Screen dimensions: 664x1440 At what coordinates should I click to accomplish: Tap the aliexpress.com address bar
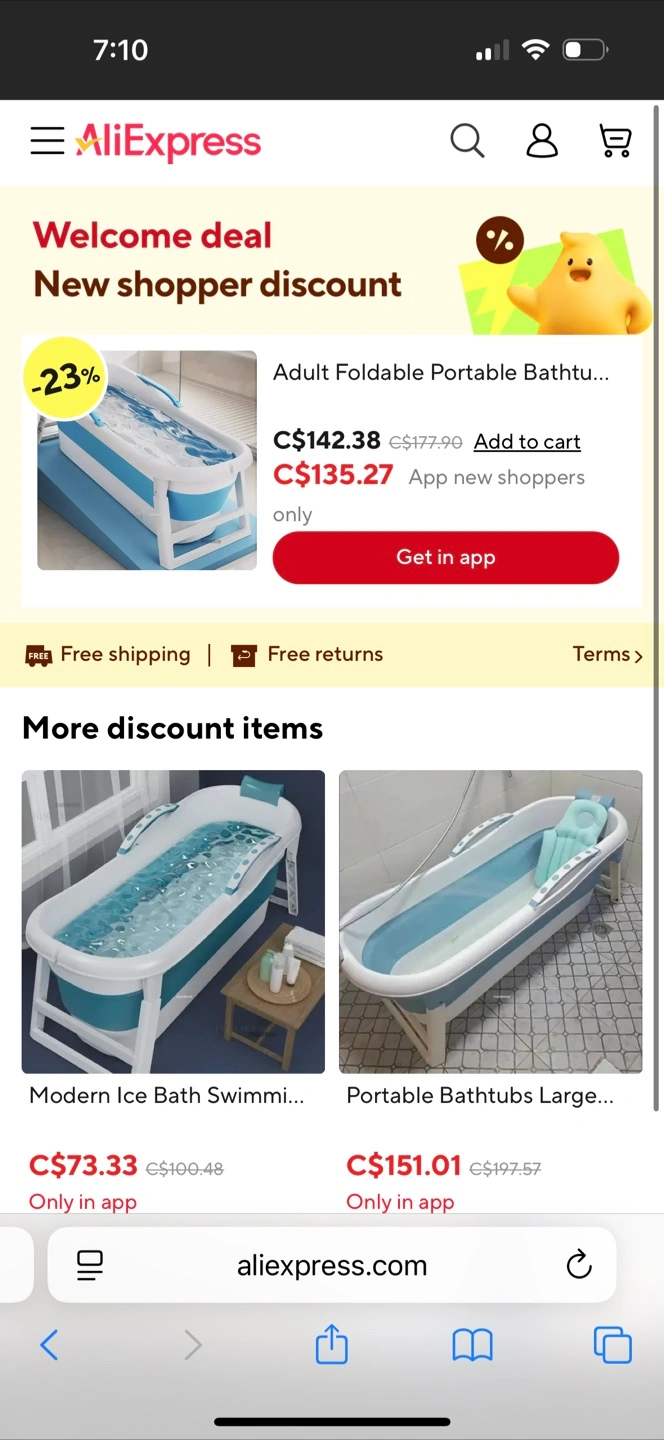[332, 1265]
